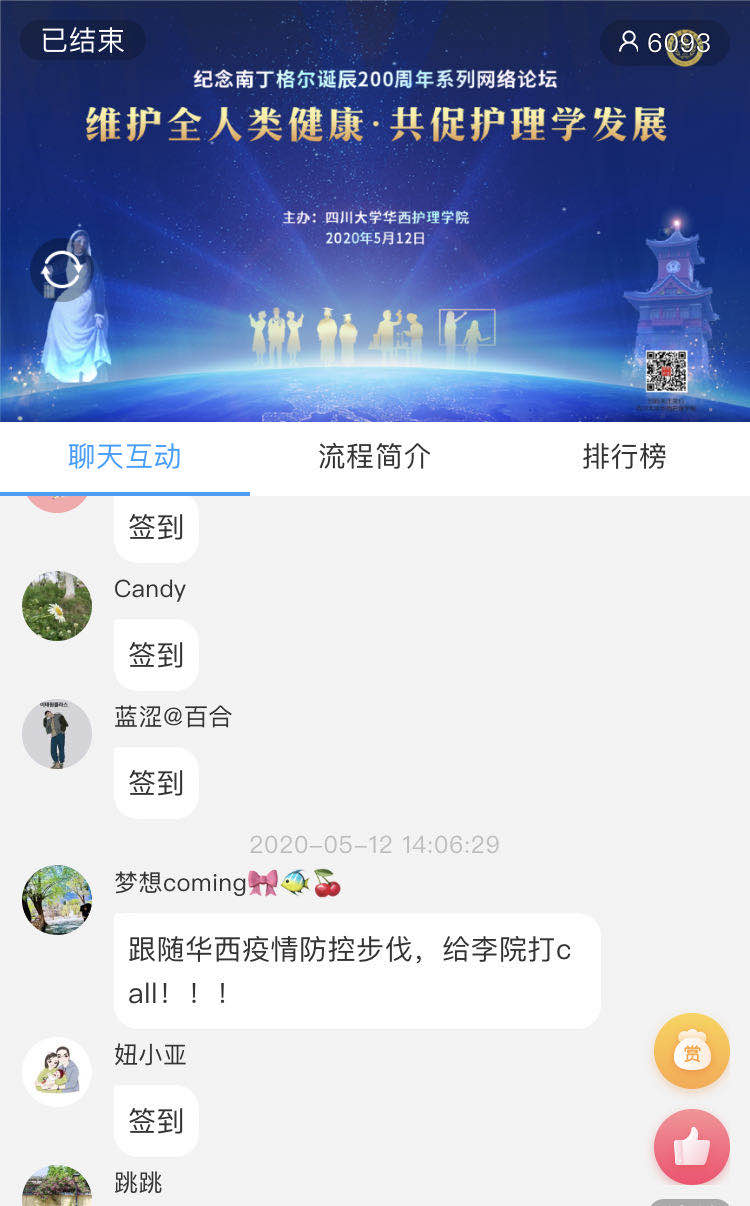Open the 流程简介 tab
Viewport: 750px width, 1206px height.
374,457
